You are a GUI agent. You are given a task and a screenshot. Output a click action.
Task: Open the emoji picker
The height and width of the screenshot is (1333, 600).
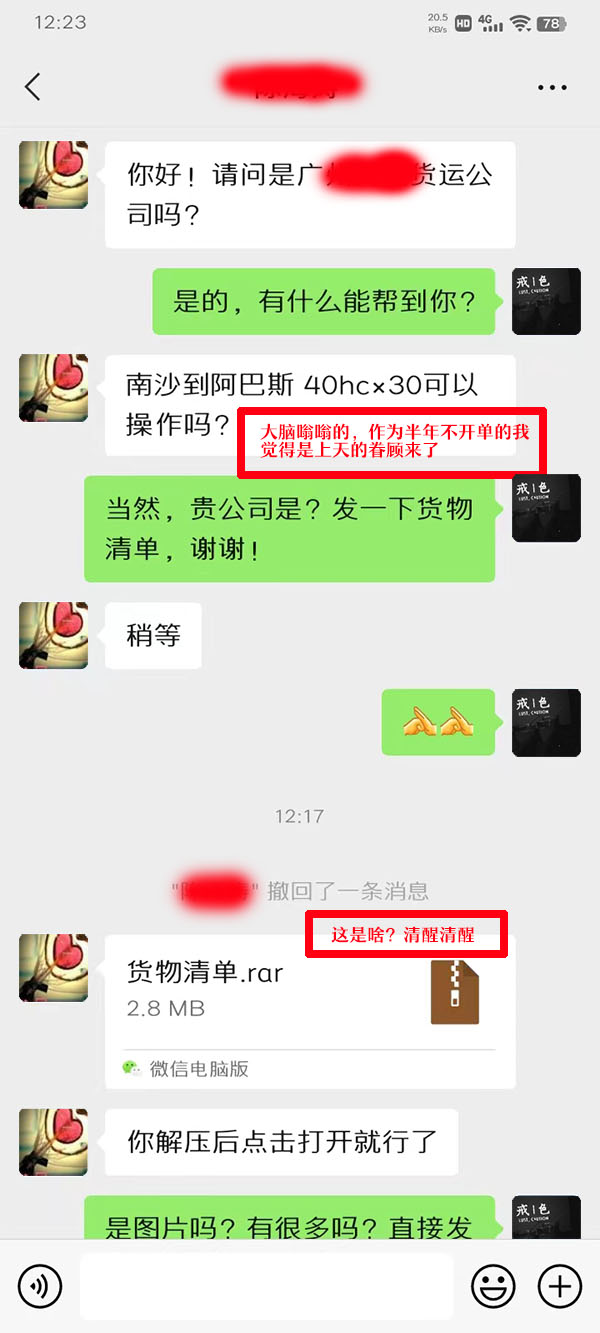pyautogui.click(x=493, y=1286)
